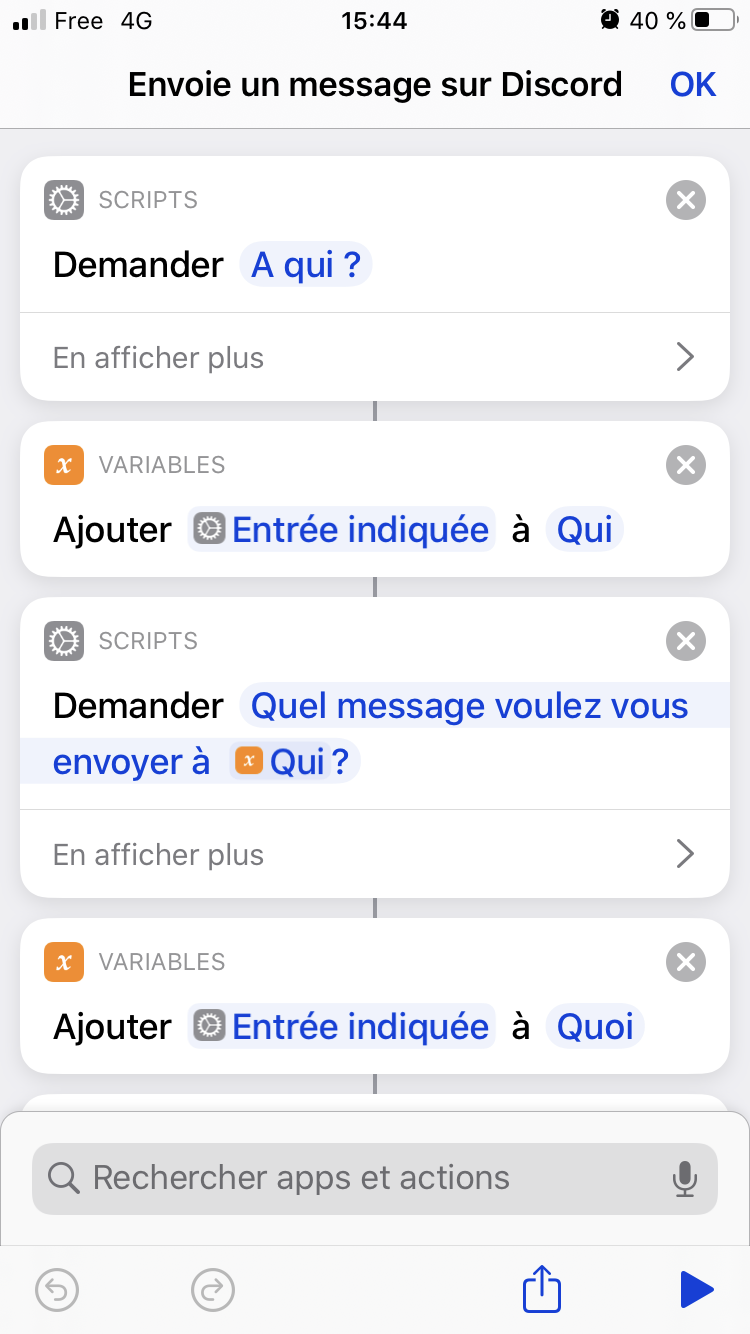The image size is (750, 1334).
Task: Activate the microphone for voice search
Action: click(x=685, y=1179)
